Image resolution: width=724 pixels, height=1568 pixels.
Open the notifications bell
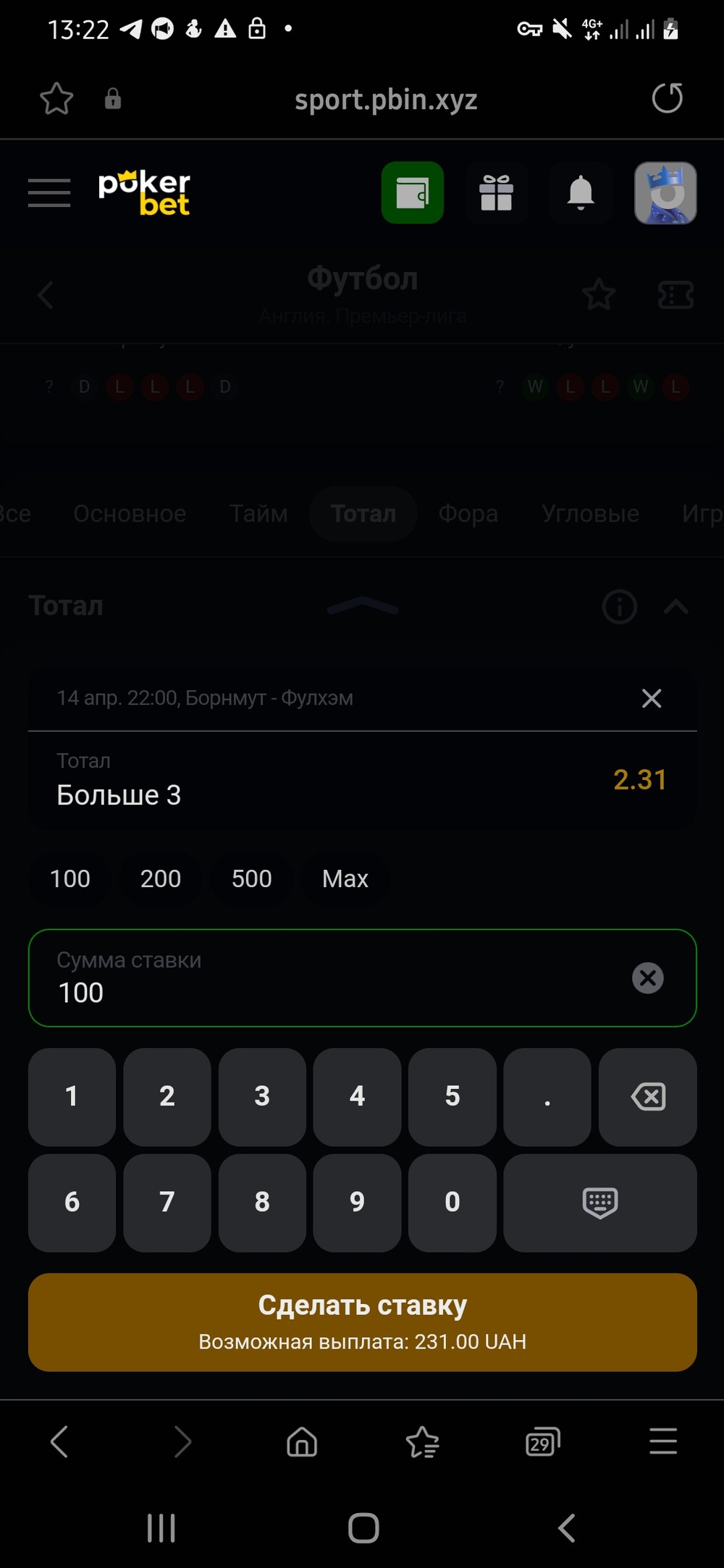[x=581, y=192]
